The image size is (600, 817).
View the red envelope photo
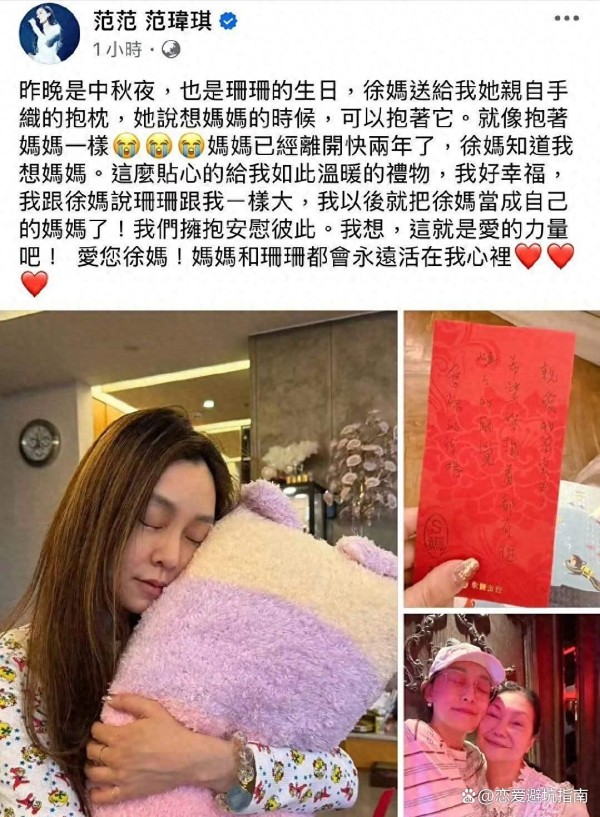coord(501,459)
